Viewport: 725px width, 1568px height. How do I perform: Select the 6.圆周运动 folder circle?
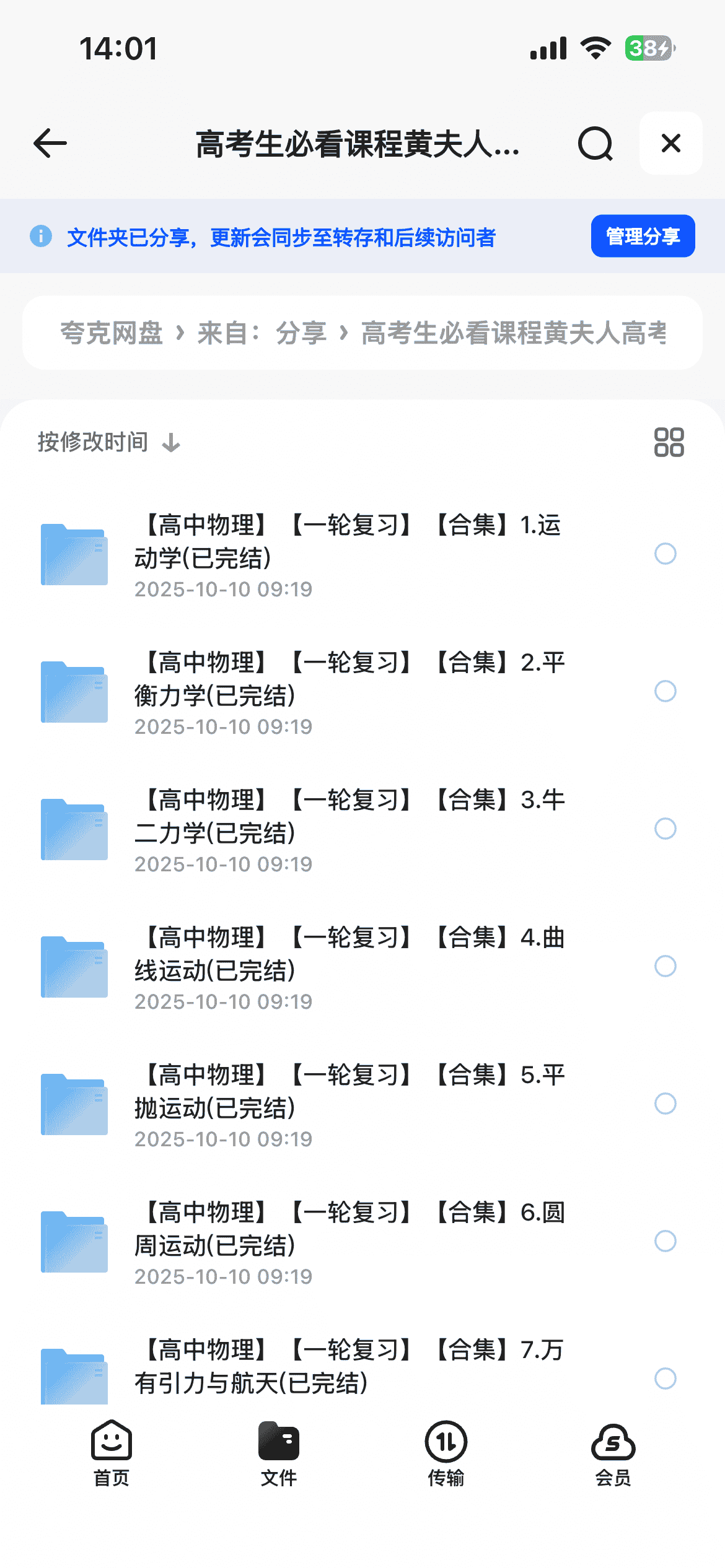(665, 1241)
